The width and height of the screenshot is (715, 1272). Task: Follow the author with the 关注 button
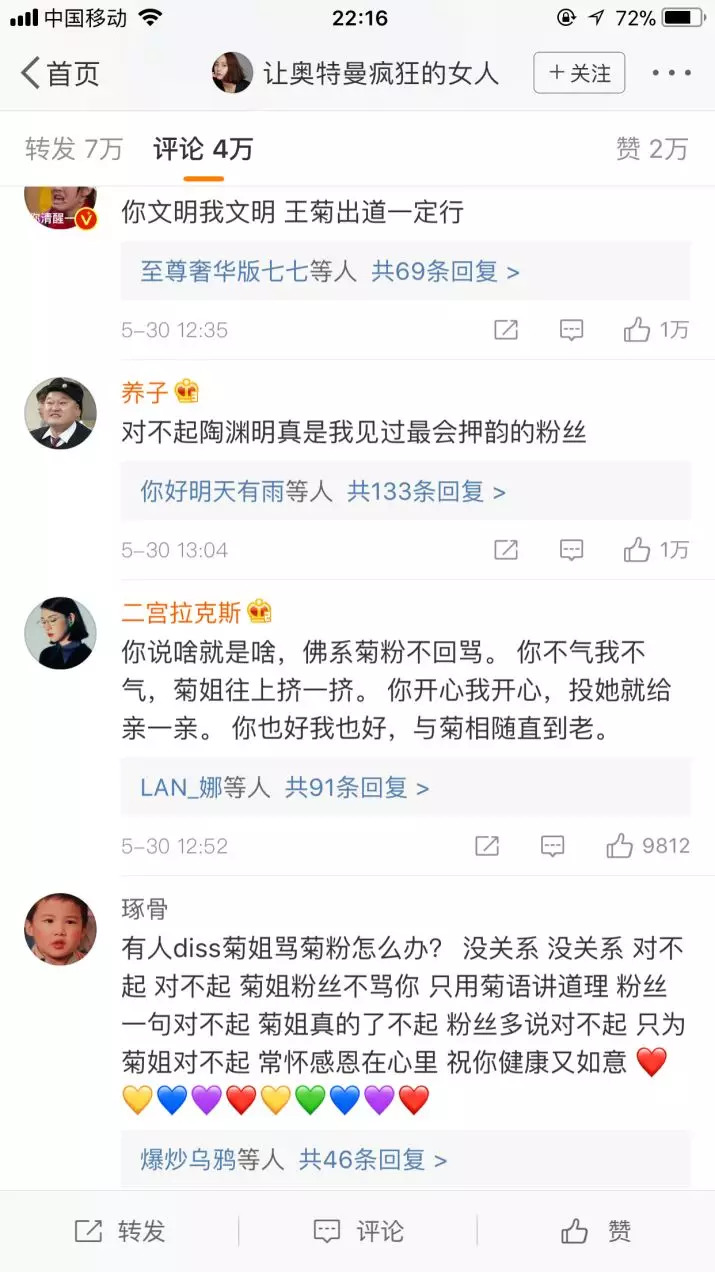tap(579, 73)
